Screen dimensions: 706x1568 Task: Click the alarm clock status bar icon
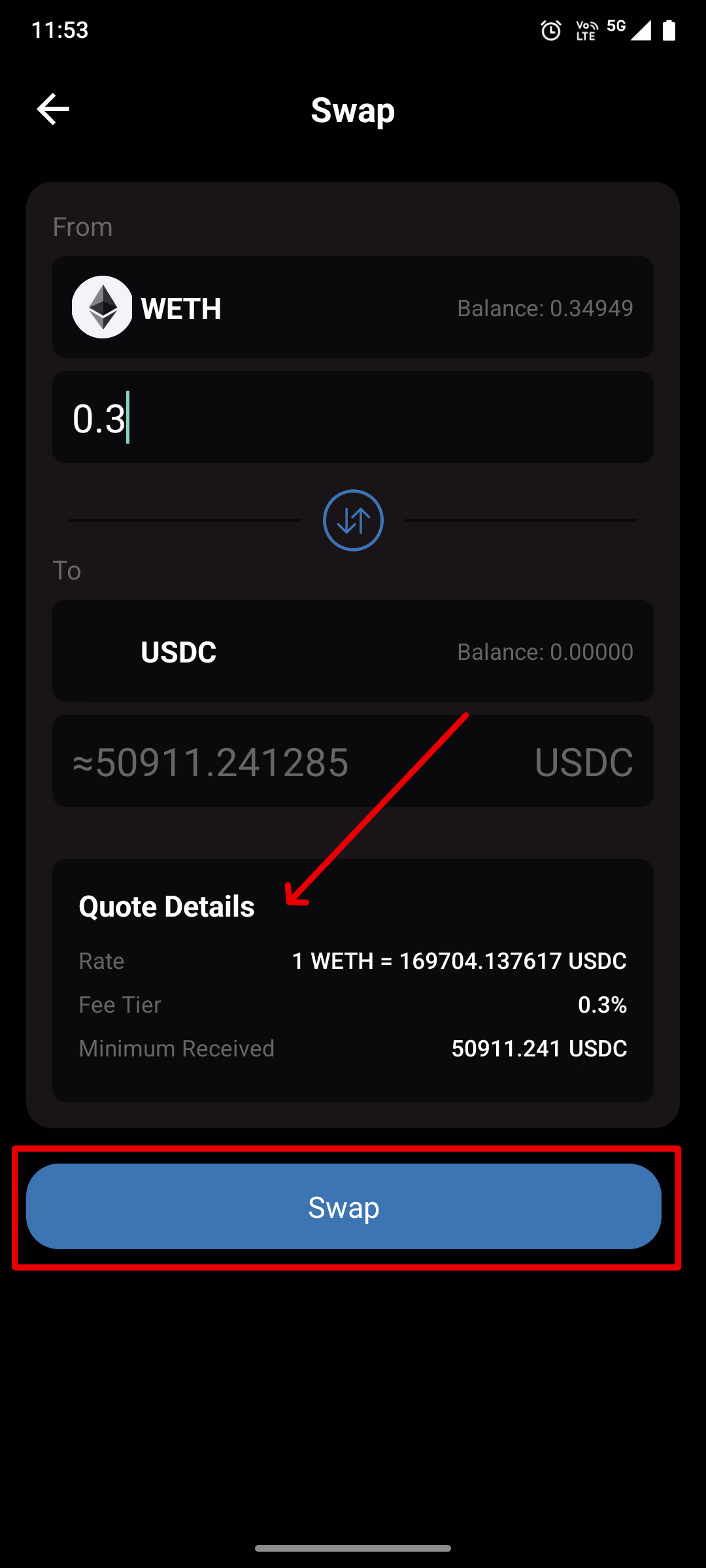(x=551, y=30)
